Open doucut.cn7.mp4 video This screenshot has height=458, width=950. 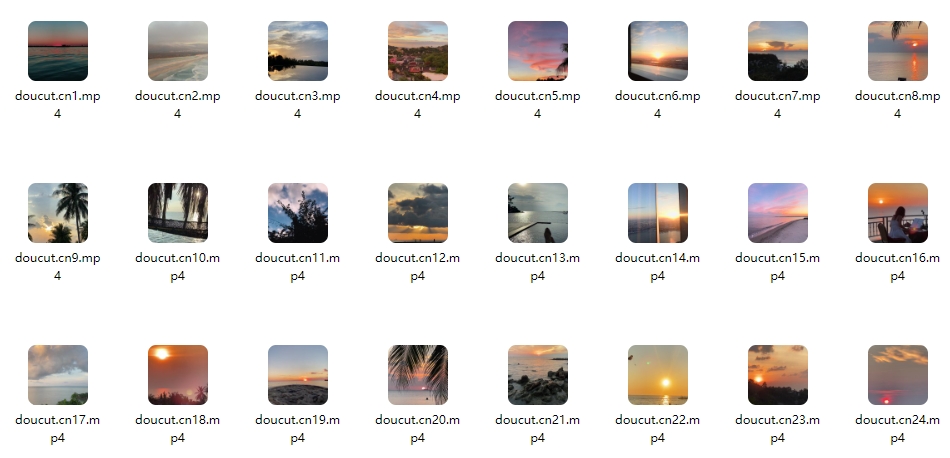click(x=778, y=51)
